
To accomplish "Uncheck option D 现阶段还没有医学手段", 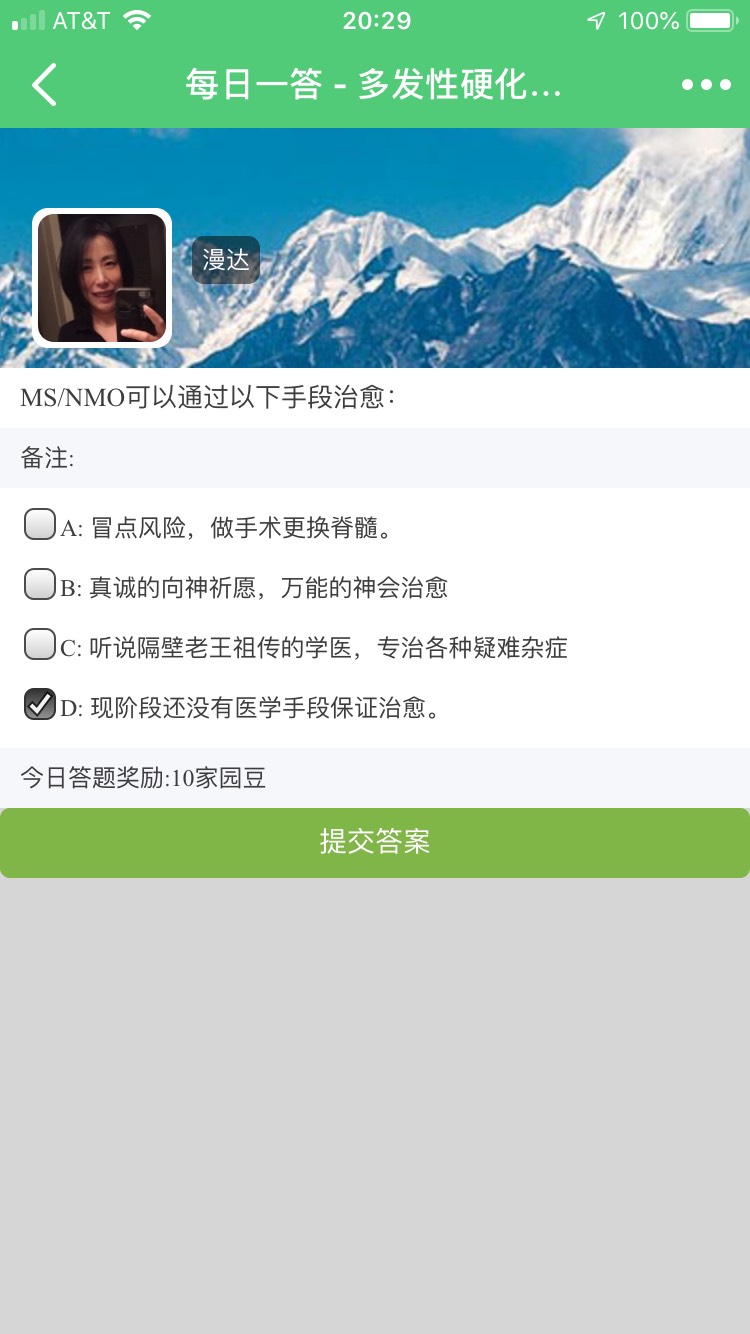I will tap(40, 705).
